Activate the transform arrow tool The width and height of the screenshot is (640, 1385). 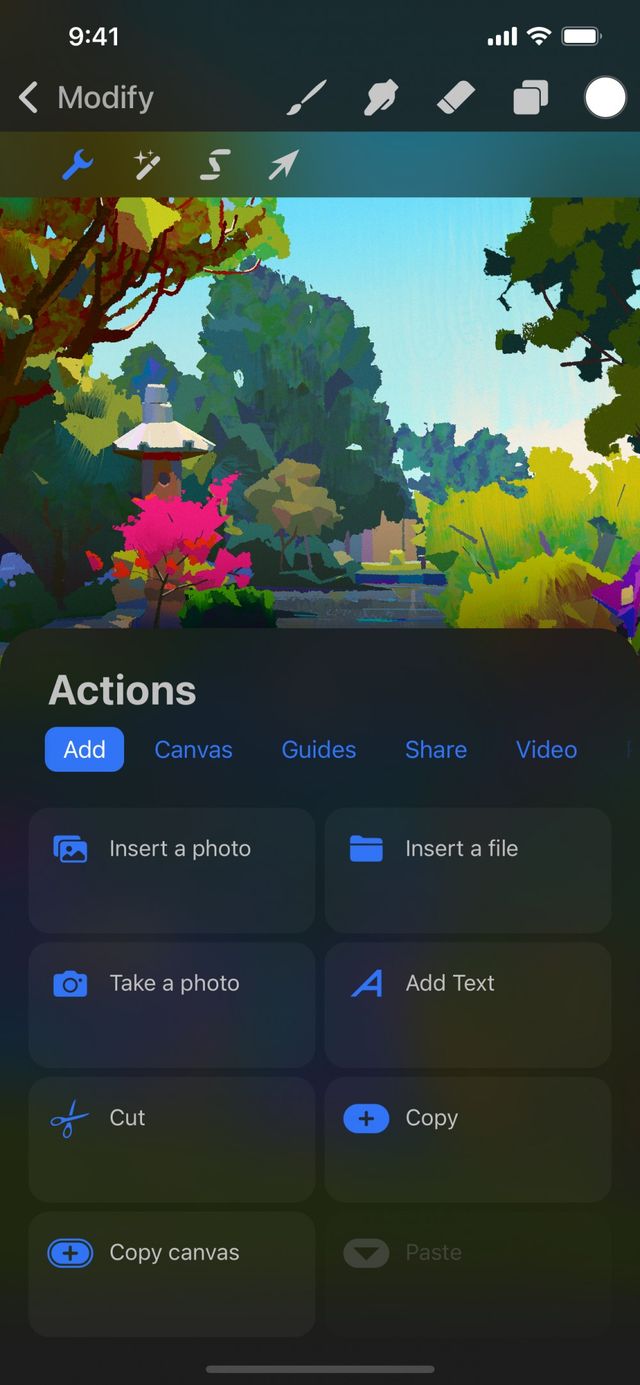point(283,165)
